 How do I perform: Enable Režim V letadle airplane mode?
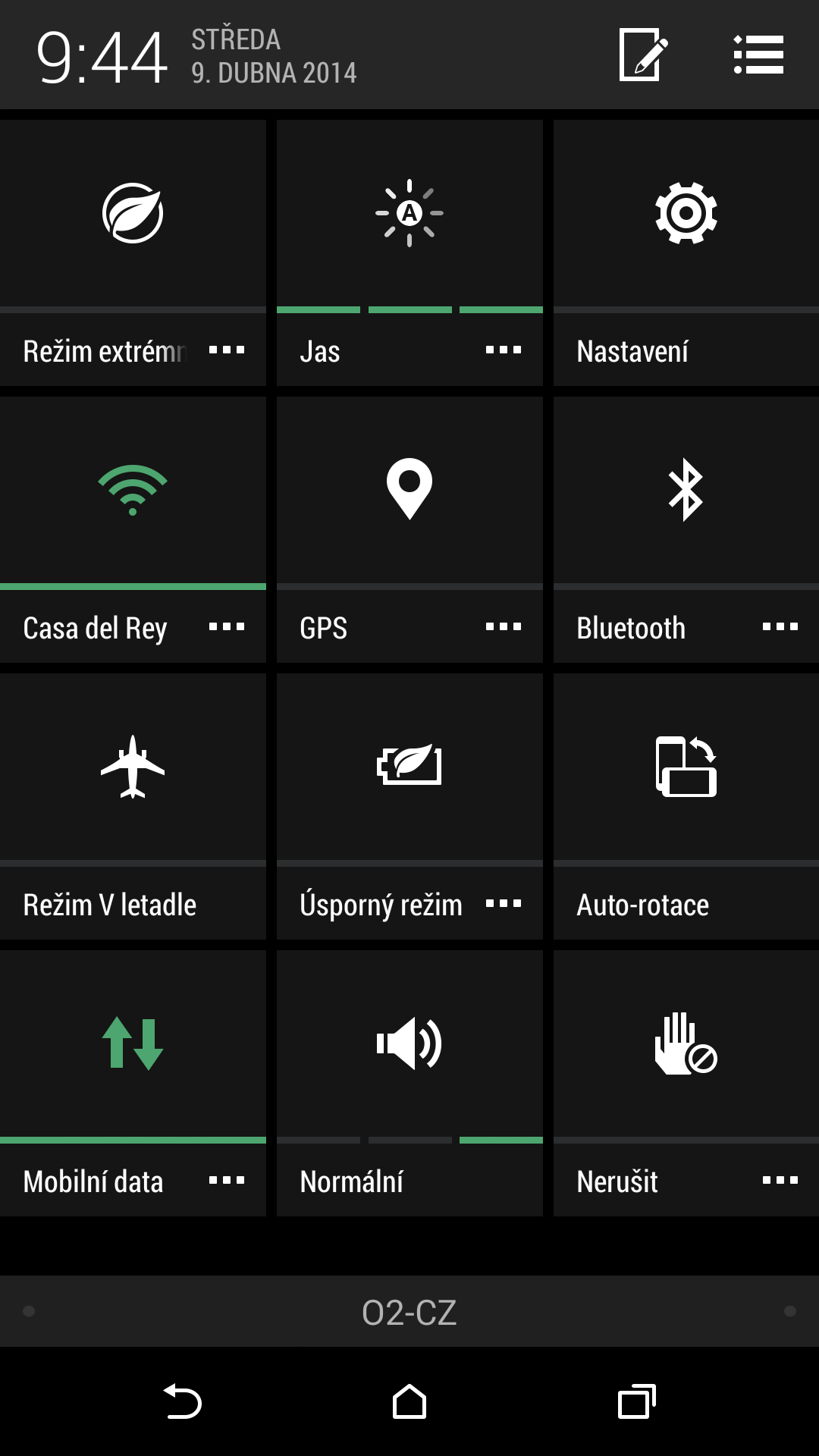click(133, 806)
